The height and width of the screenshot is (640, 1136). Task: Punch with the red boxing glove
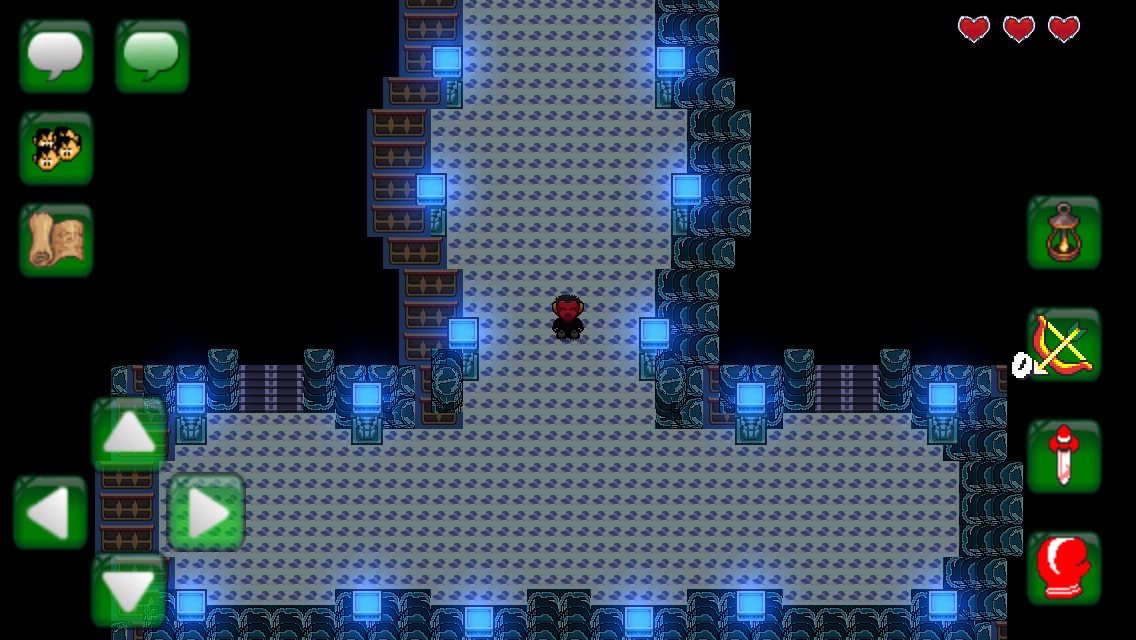(x=1064, y=568)
